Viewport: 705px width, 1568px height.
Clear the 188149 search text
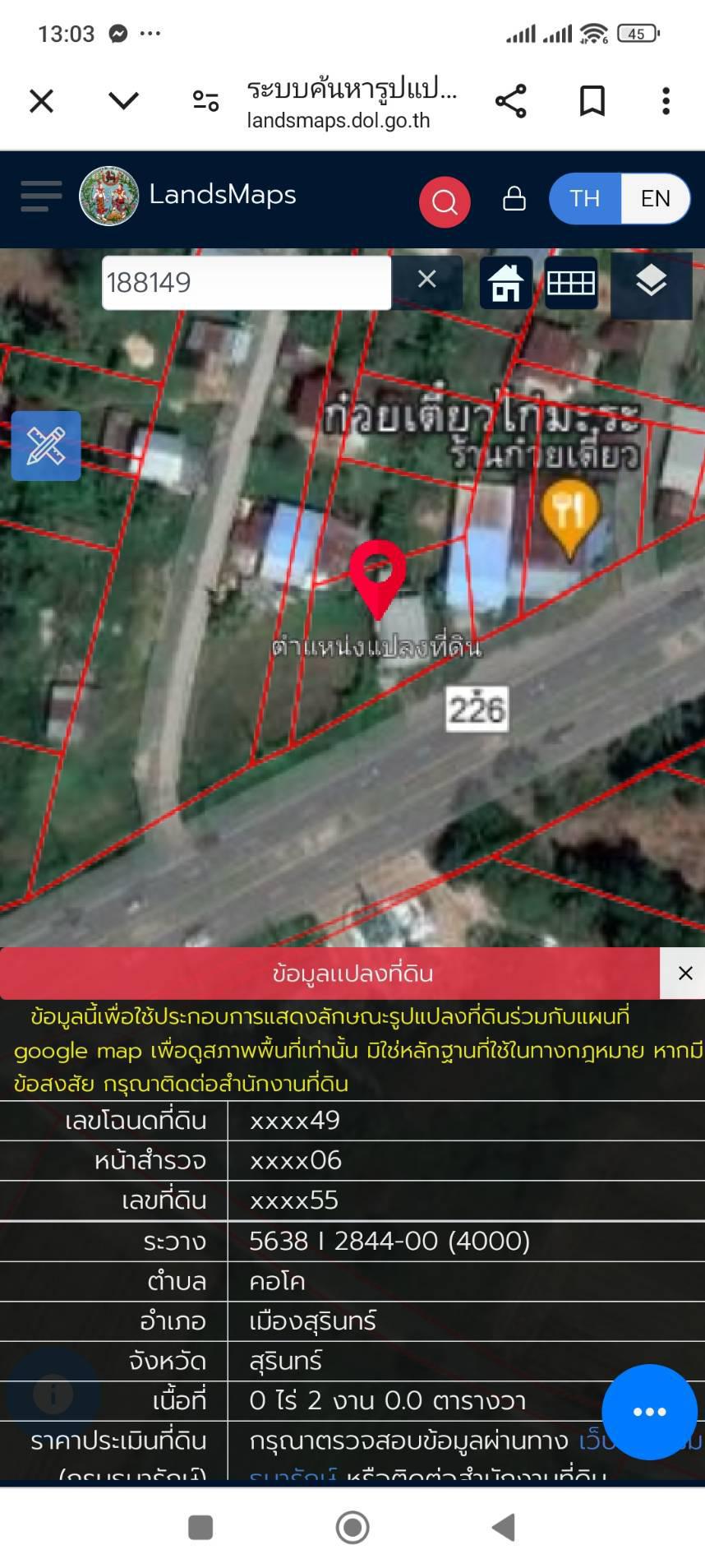tap(426, 280)
